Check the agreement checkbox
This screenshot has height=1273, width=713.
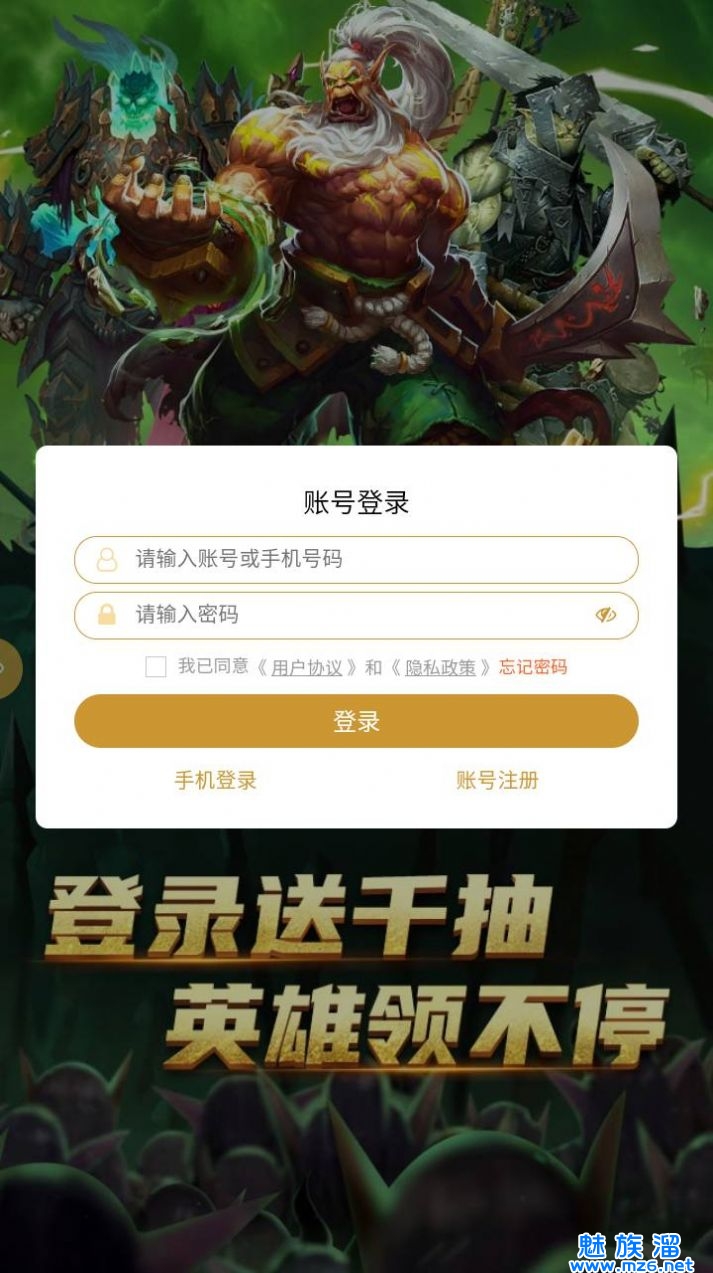(156, 667)
